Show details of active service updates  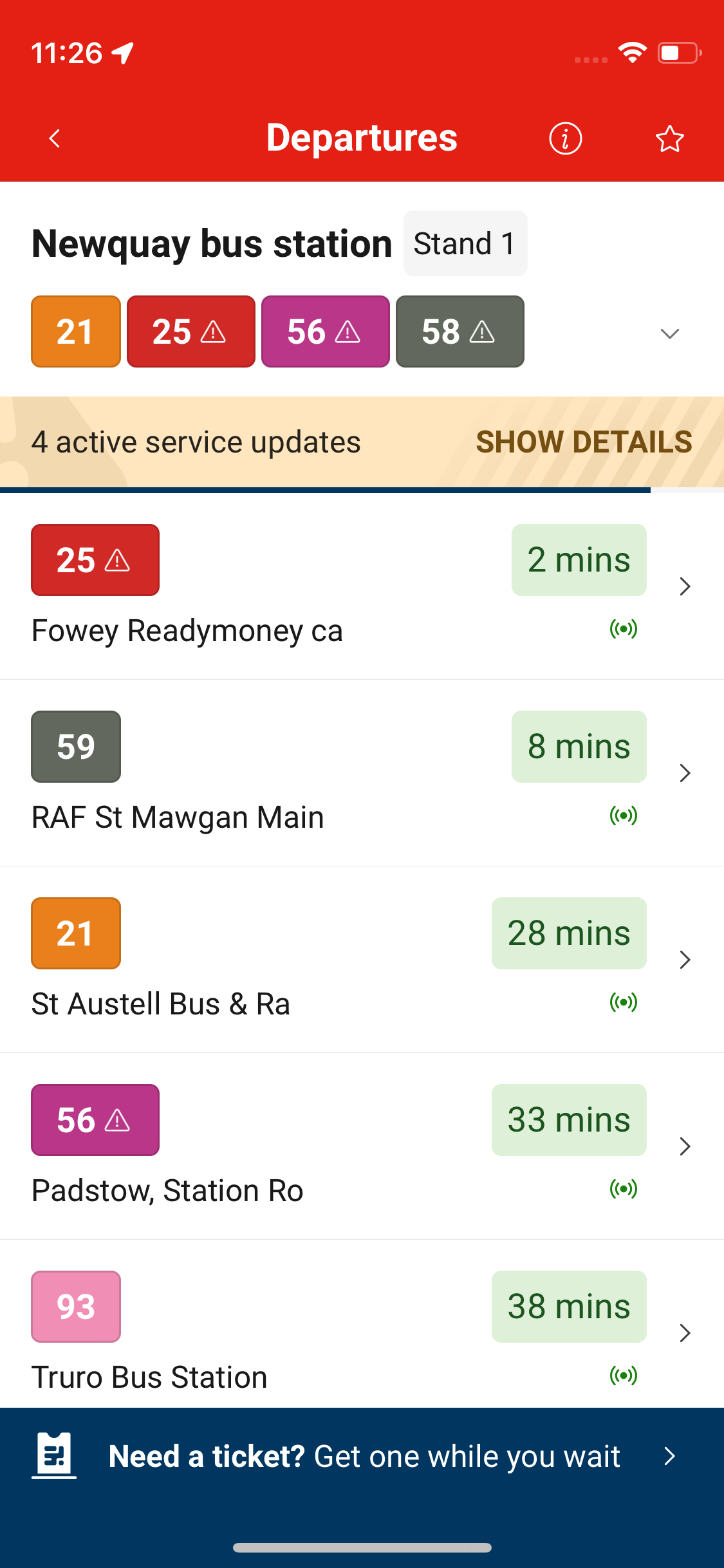(x=583, y=442)
